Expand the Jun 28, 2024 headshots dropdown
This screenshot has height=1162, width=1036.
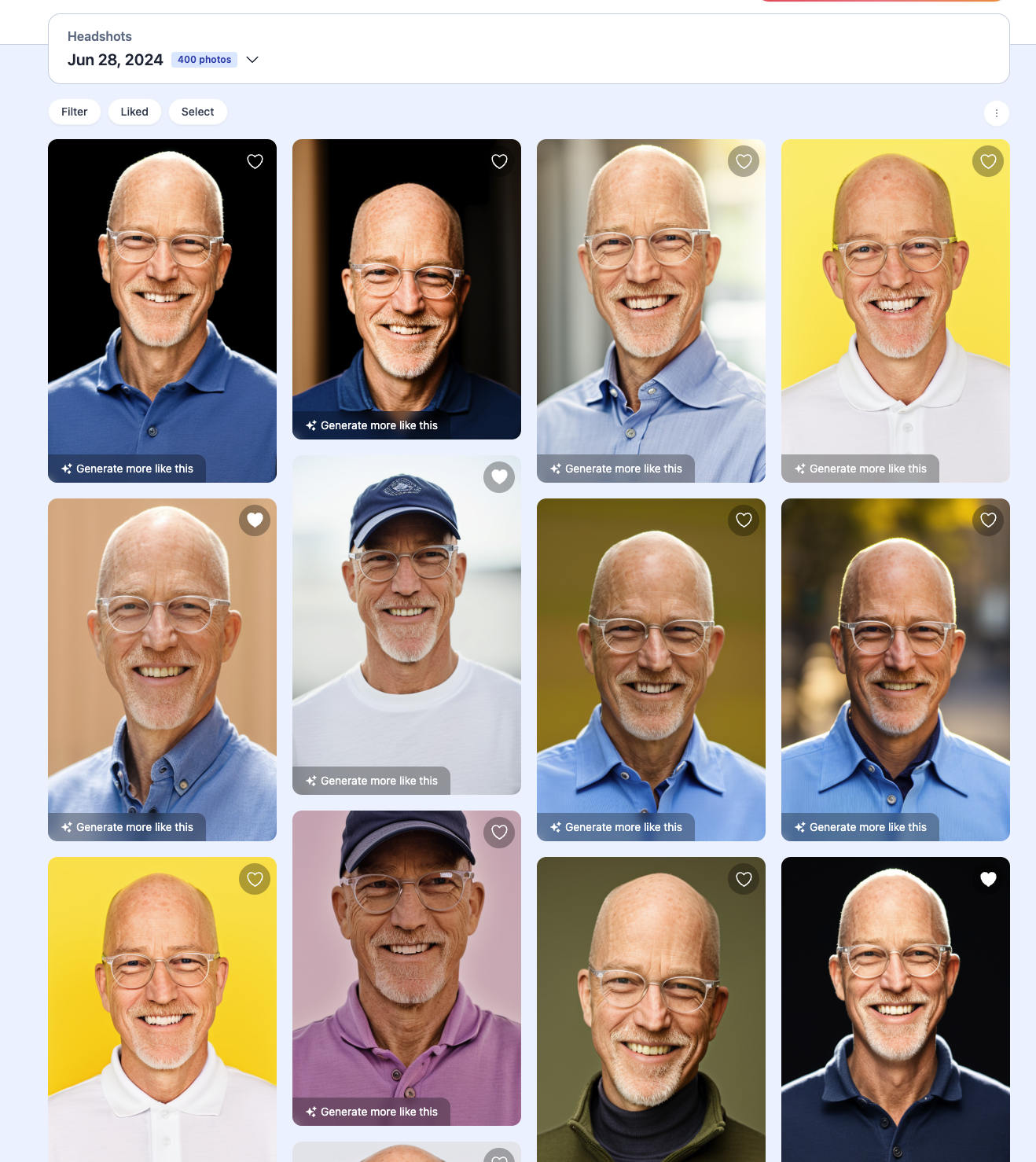(x=252, y=60)
